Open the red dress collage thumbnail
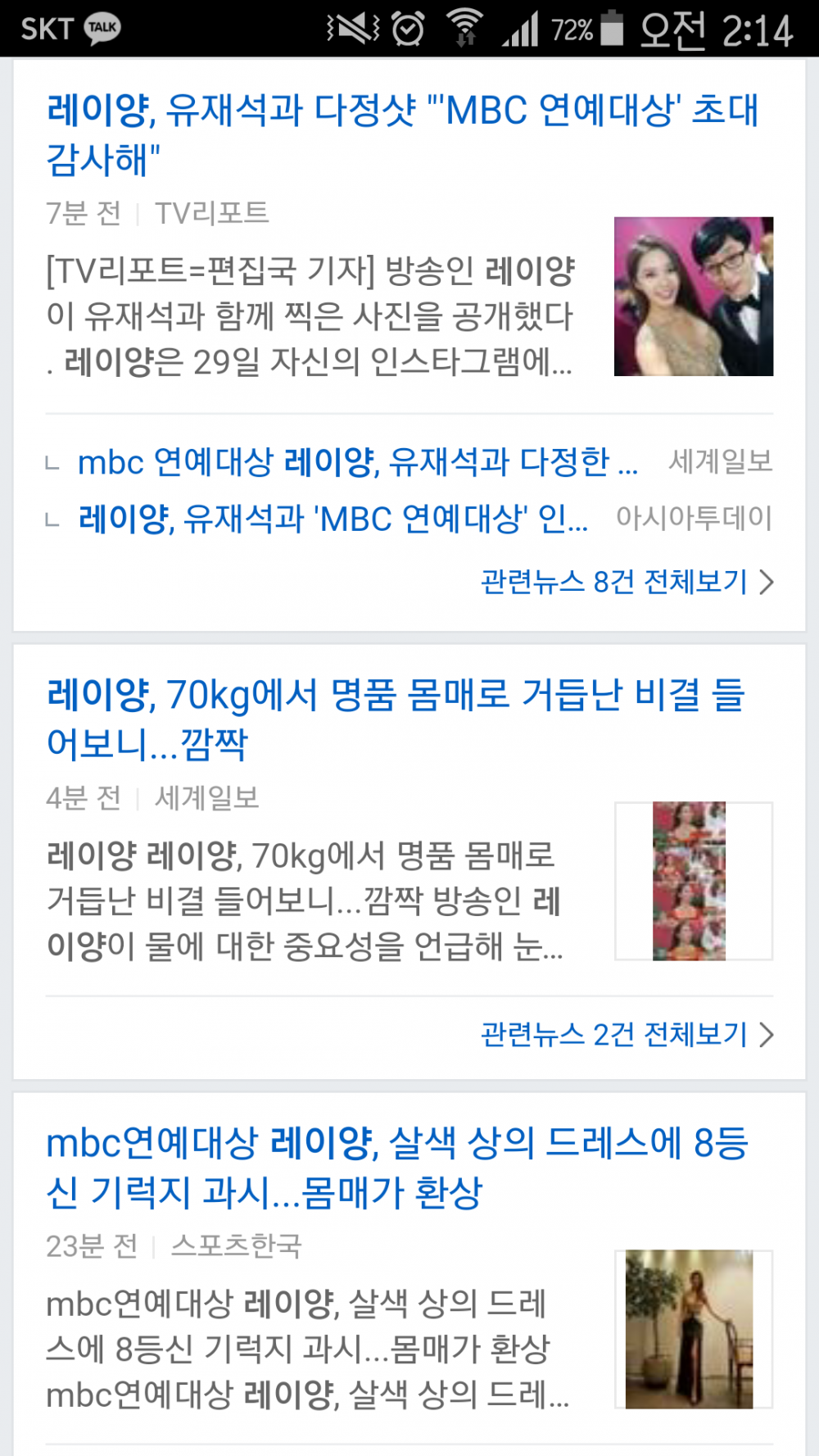This screenshot has height=1456, width=819. [690, 881]
